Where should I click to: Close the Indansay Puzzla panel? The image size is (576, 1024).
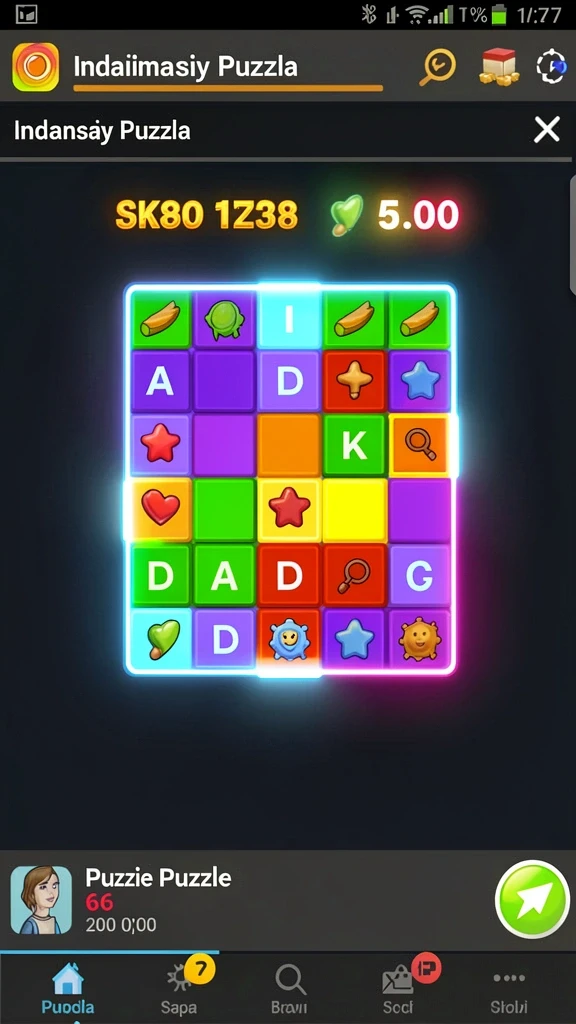point(547,130)
